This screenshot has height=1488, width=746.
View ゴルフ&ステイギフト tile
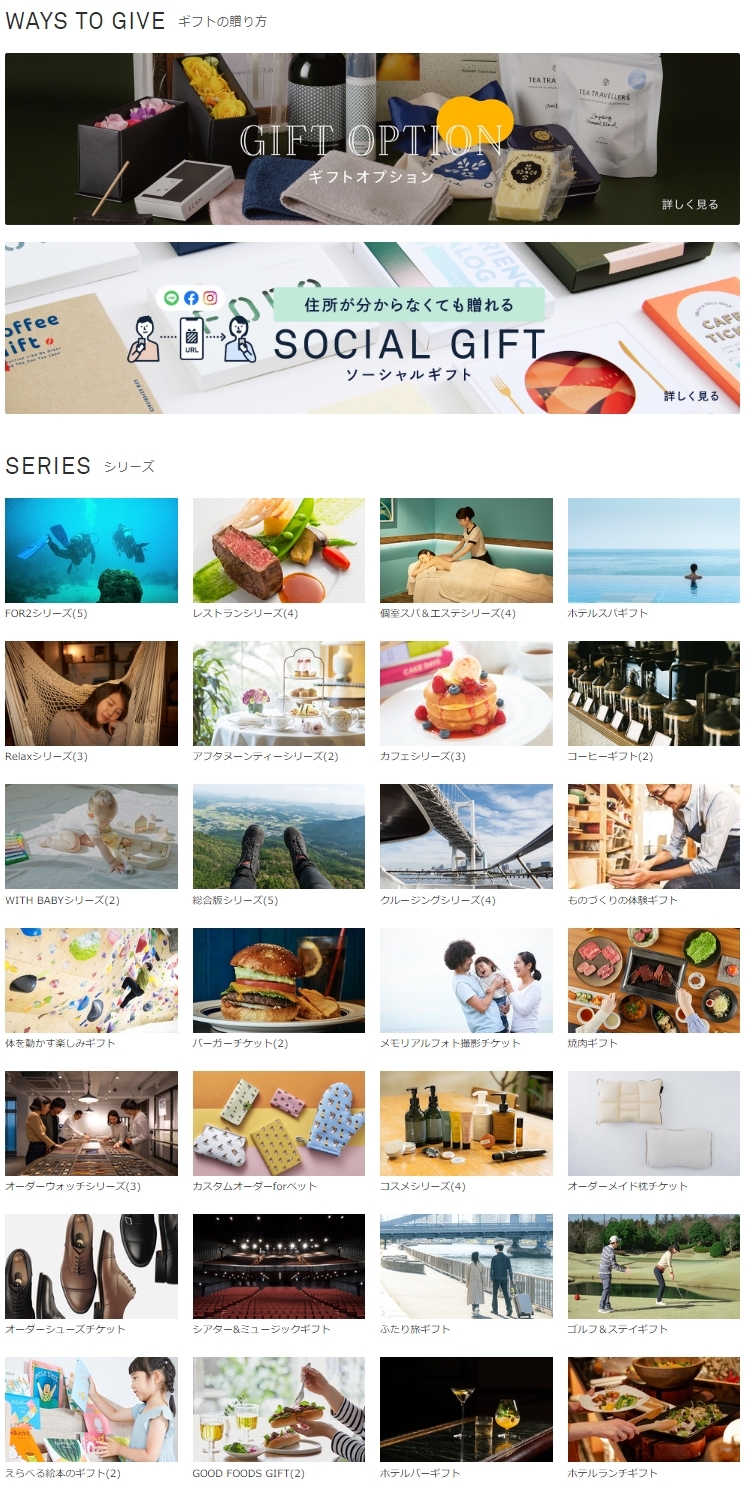[653, 1266]
